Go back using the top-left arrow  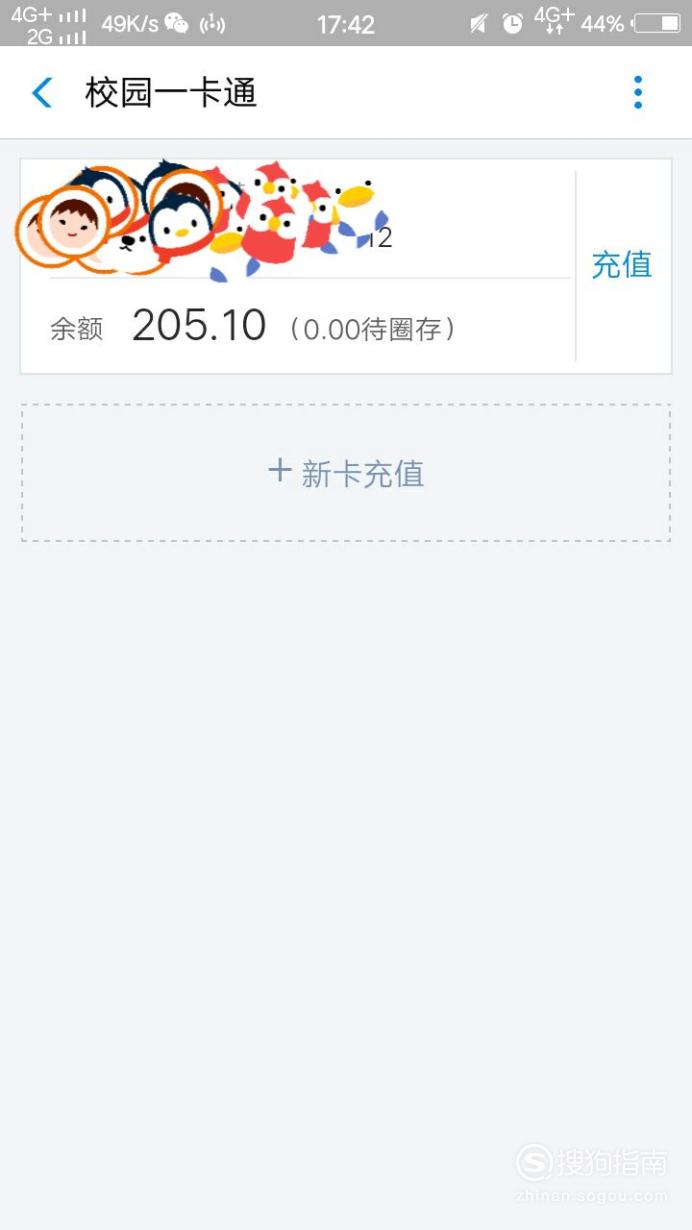click(x=42, y=93)
